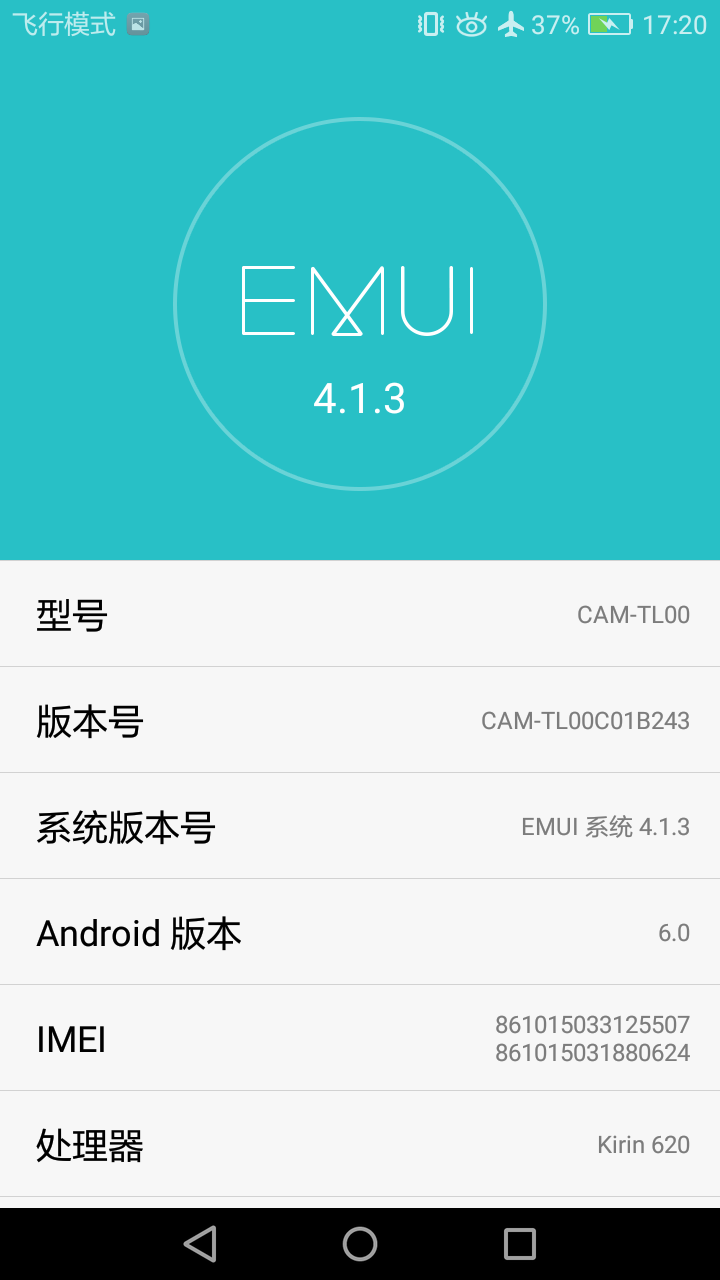Tap the 处理器 row showing Kirin 620
The height and width of the screenshot is (1280, 720).
point(360,1143)
